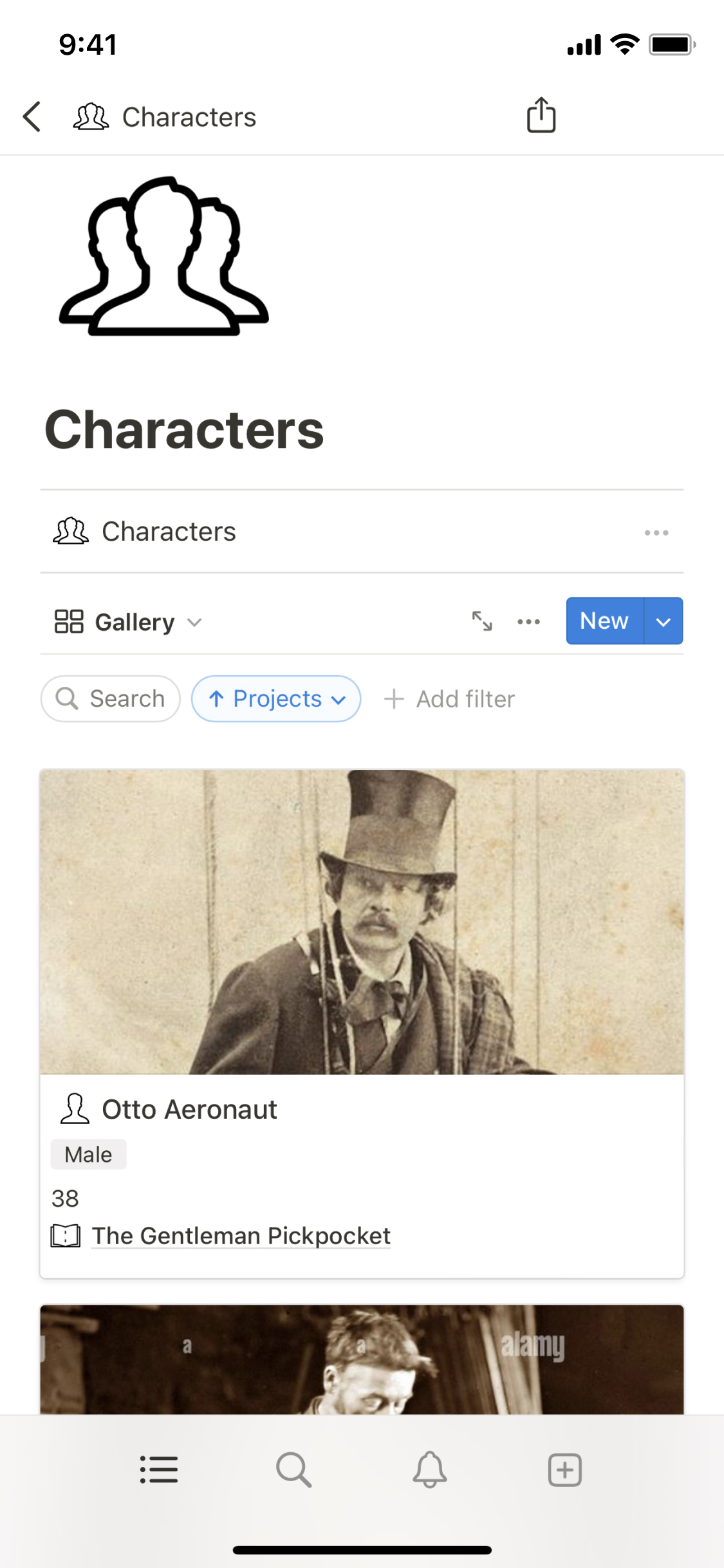The image size is (724, 1568).
Task: Open view settings three-dot menu
Action: coord(528,622)
